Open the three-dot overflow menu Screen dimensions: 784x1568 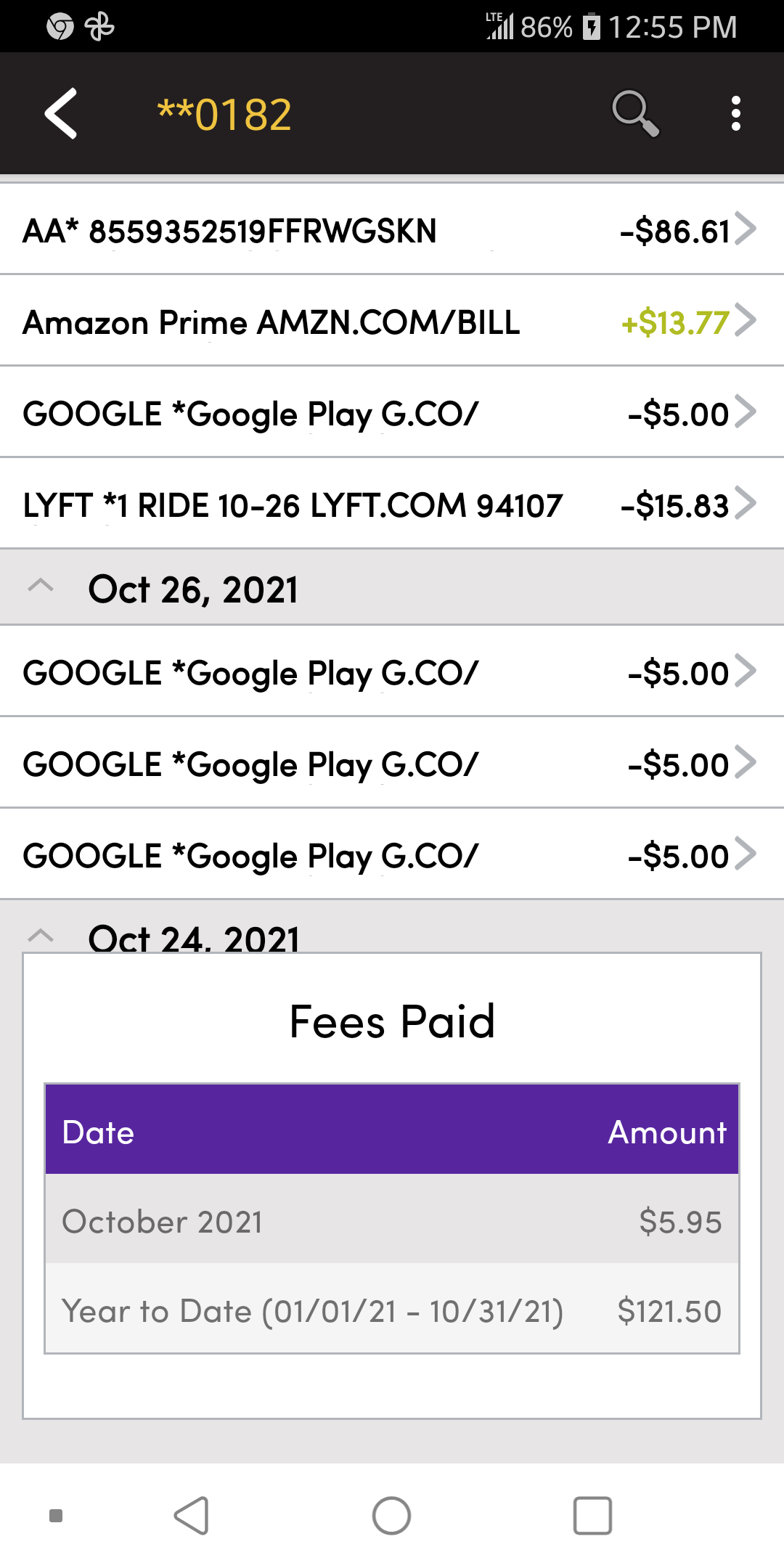point(735,113)
